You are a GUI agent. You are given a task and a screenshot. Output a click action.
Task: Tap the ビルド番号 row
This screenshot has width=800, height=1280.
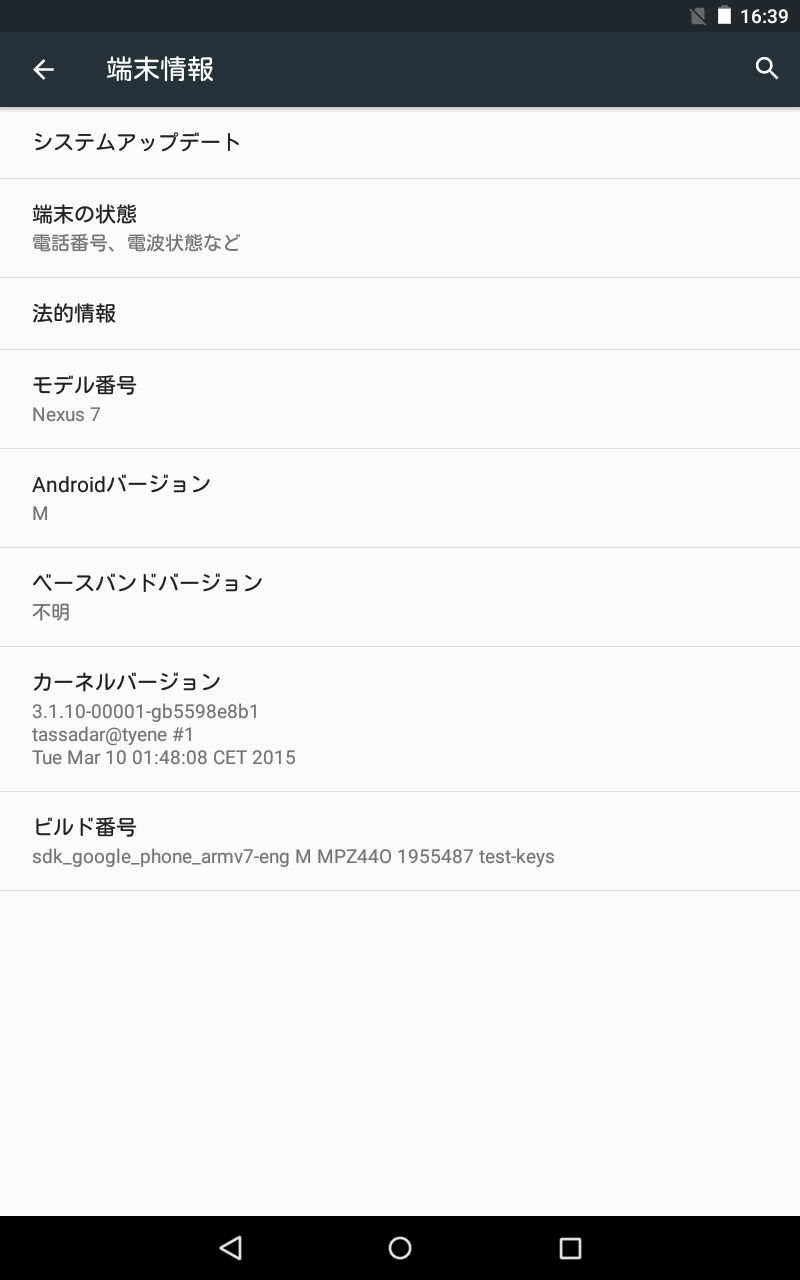(400, 841)
